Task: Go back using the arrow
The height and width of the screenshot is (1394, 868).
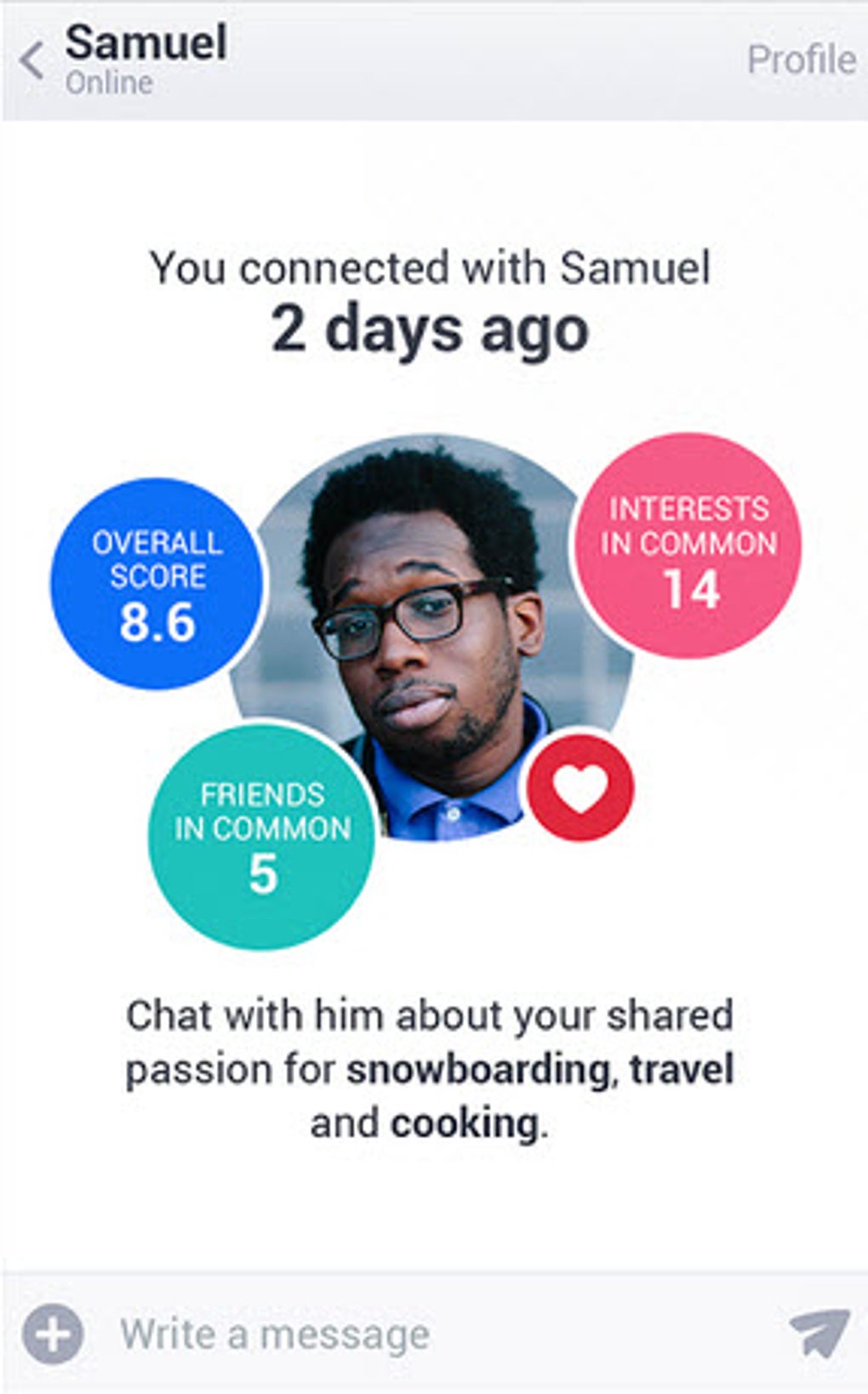Action: point(32,61)
